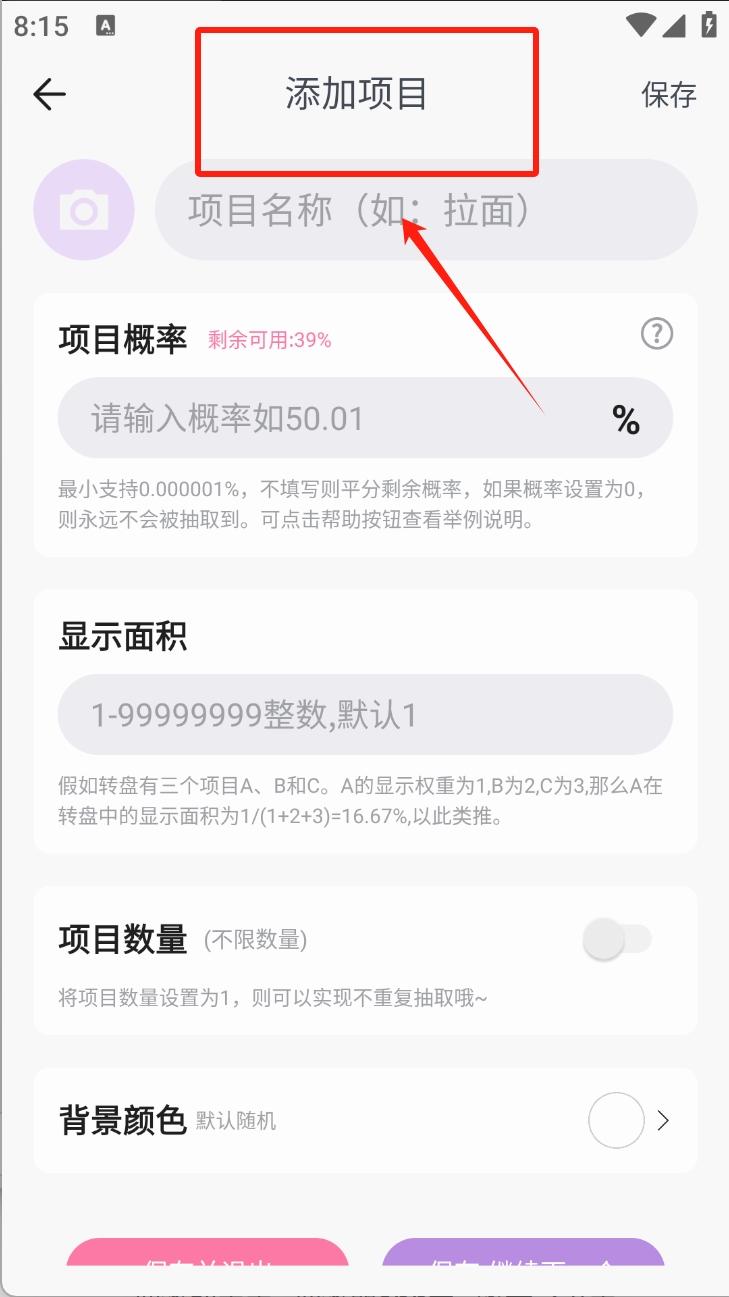Open the 项目概率 help question mark
729x1297 pixels.
pyautogui.click(x=657, y=334)
